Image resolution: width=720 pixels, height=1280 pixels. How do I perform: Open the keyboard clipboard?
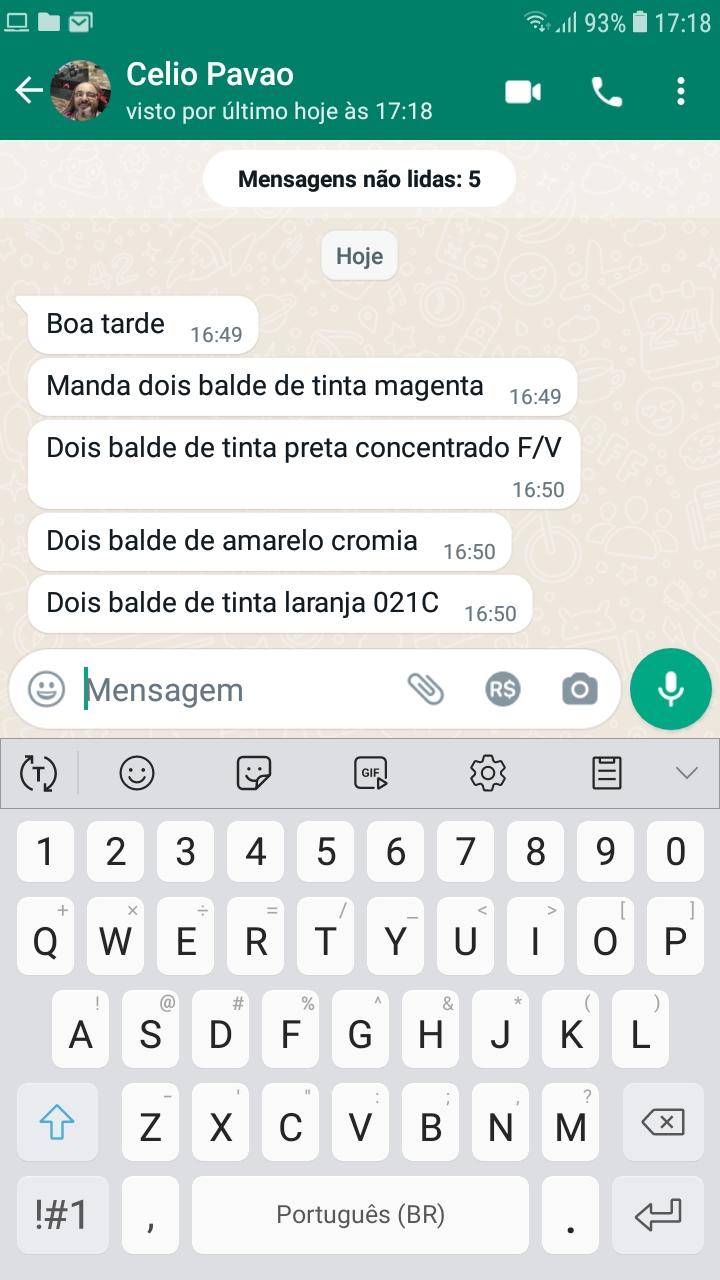tap(607, 773)
